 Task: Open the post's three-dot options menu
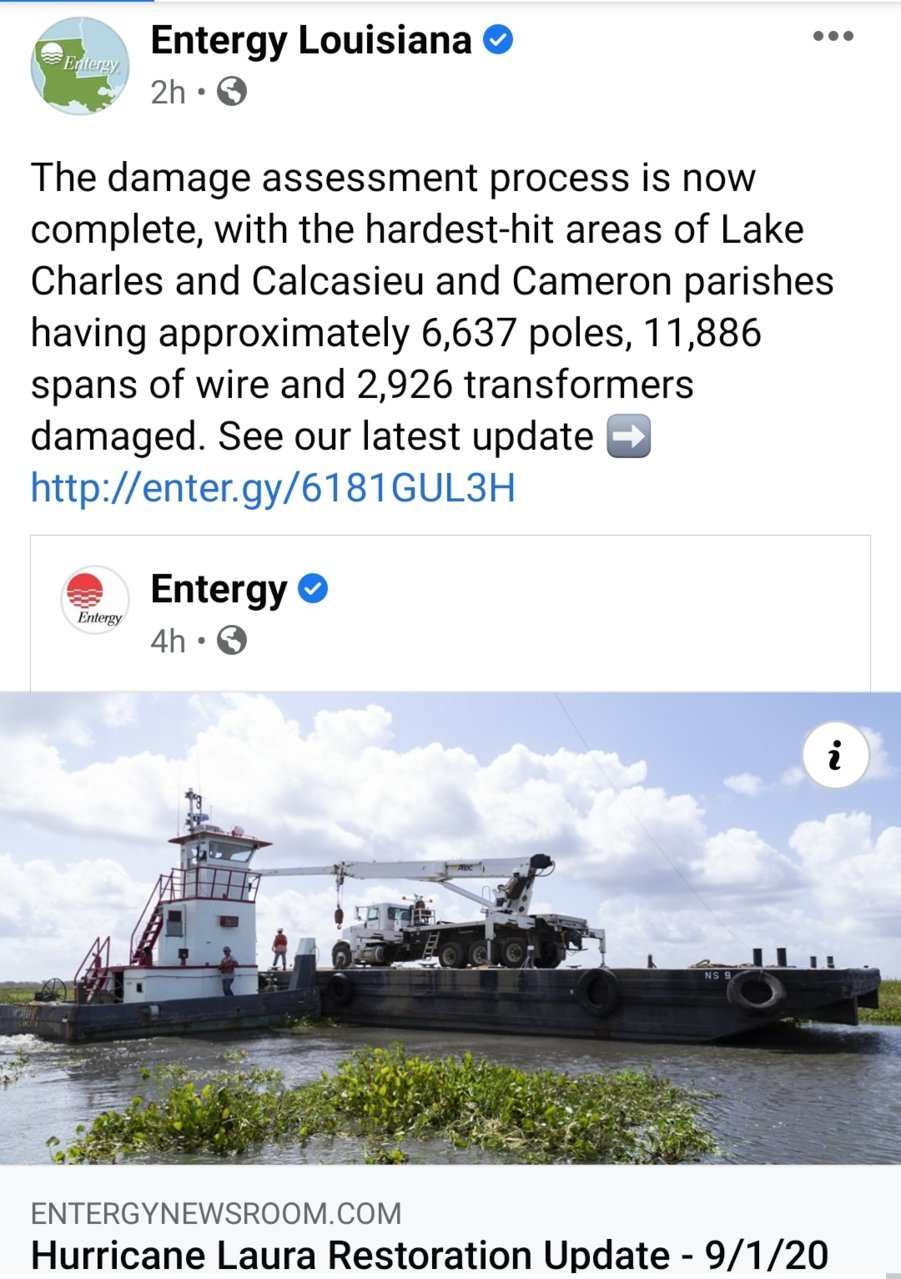[x=833, y=36]
